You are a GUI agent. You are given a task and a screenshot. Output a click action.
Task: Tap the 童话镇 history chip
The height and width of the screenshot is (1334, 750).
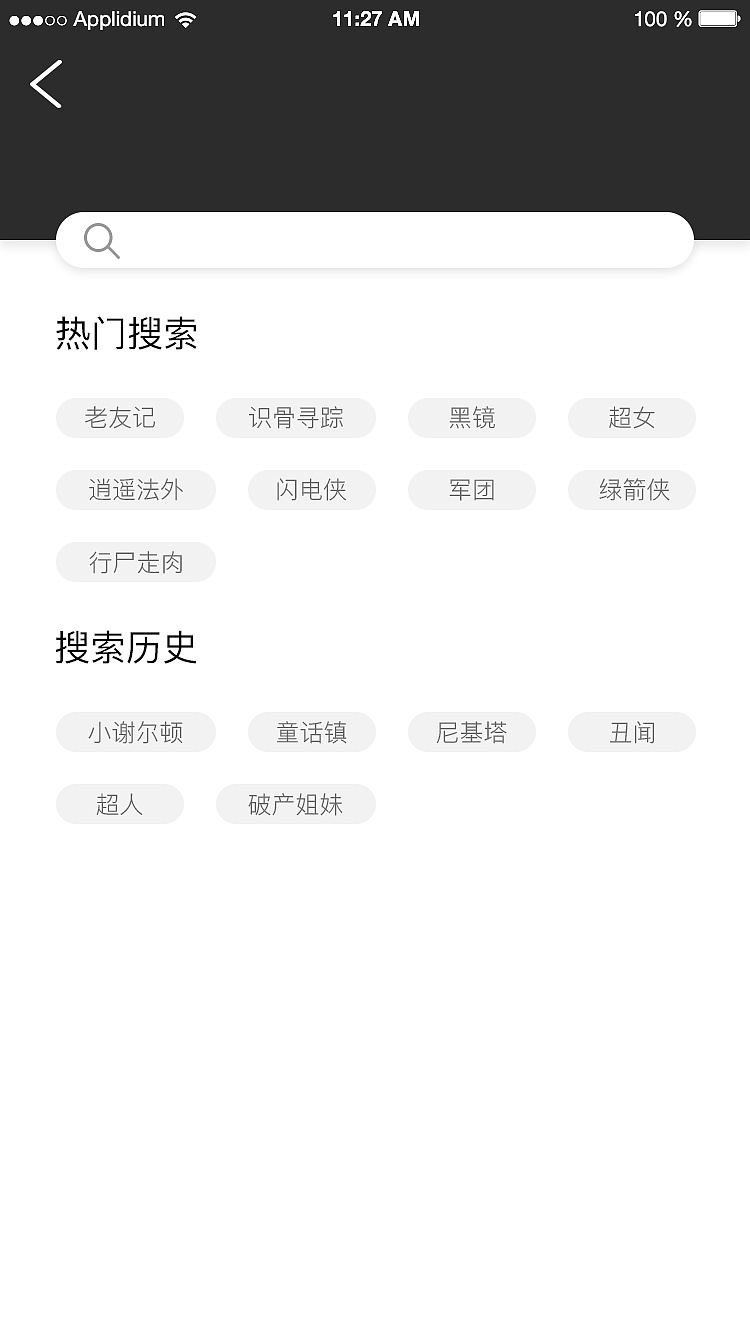(312, 732)
